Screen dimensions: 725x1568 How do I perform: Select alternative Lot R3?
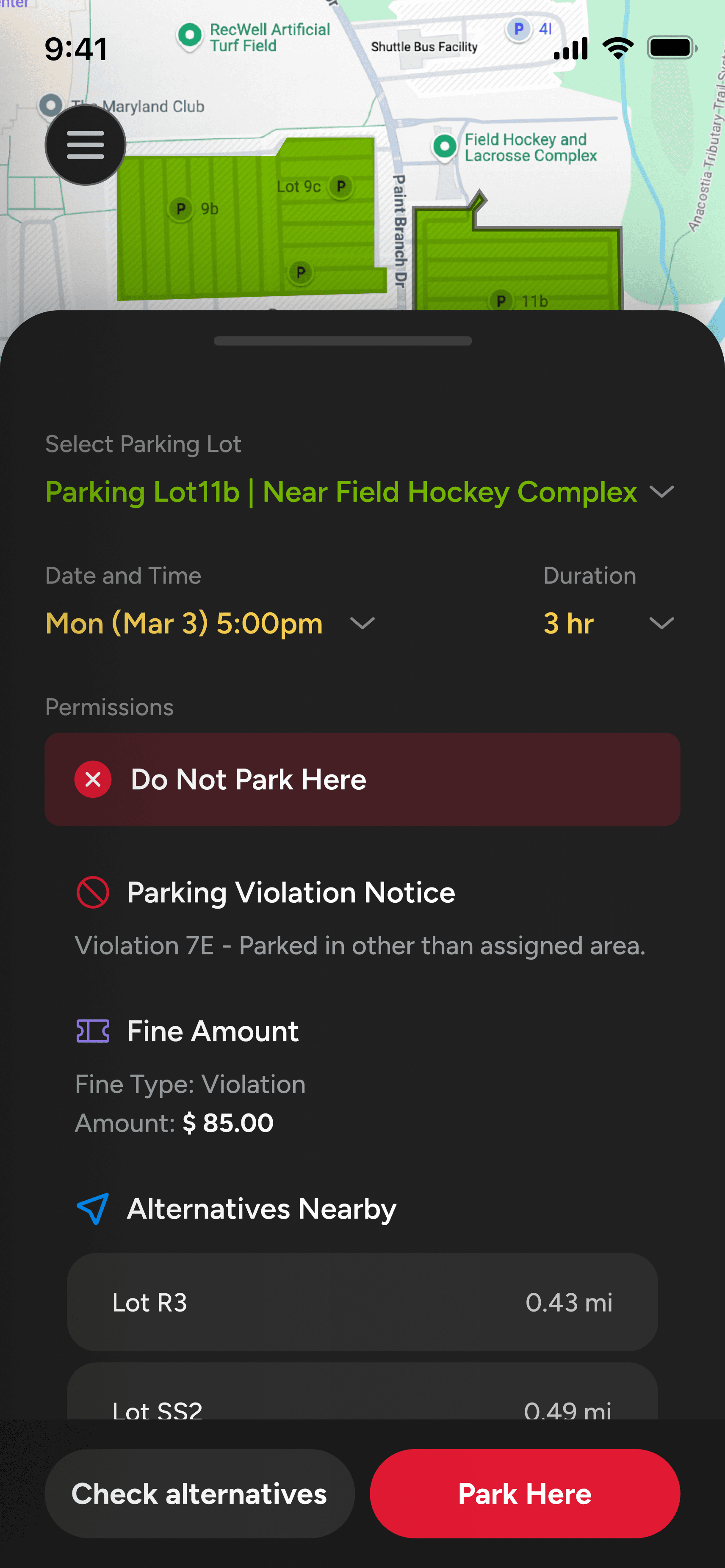362,1302
